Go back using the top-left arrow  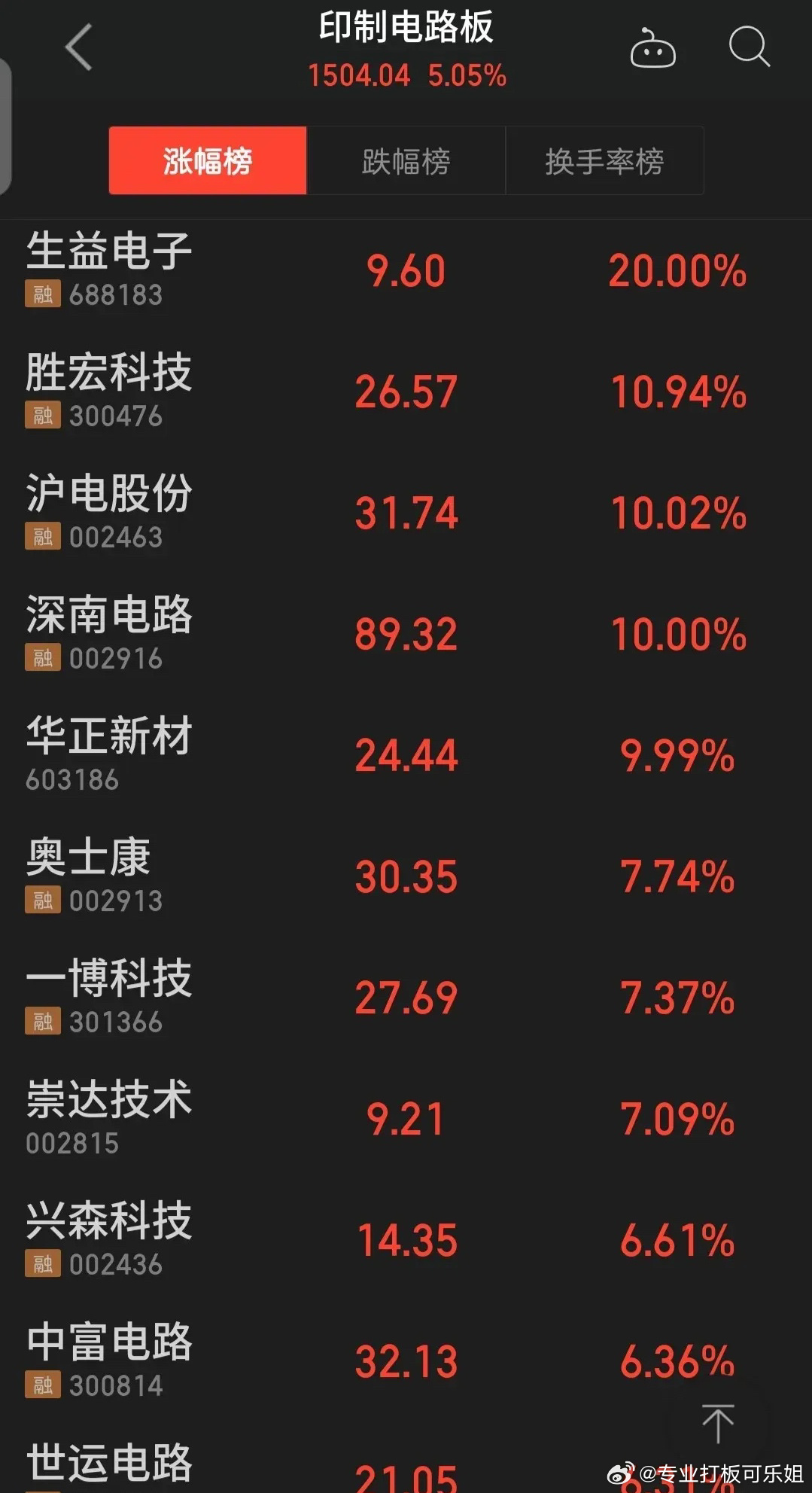[79, 47]
